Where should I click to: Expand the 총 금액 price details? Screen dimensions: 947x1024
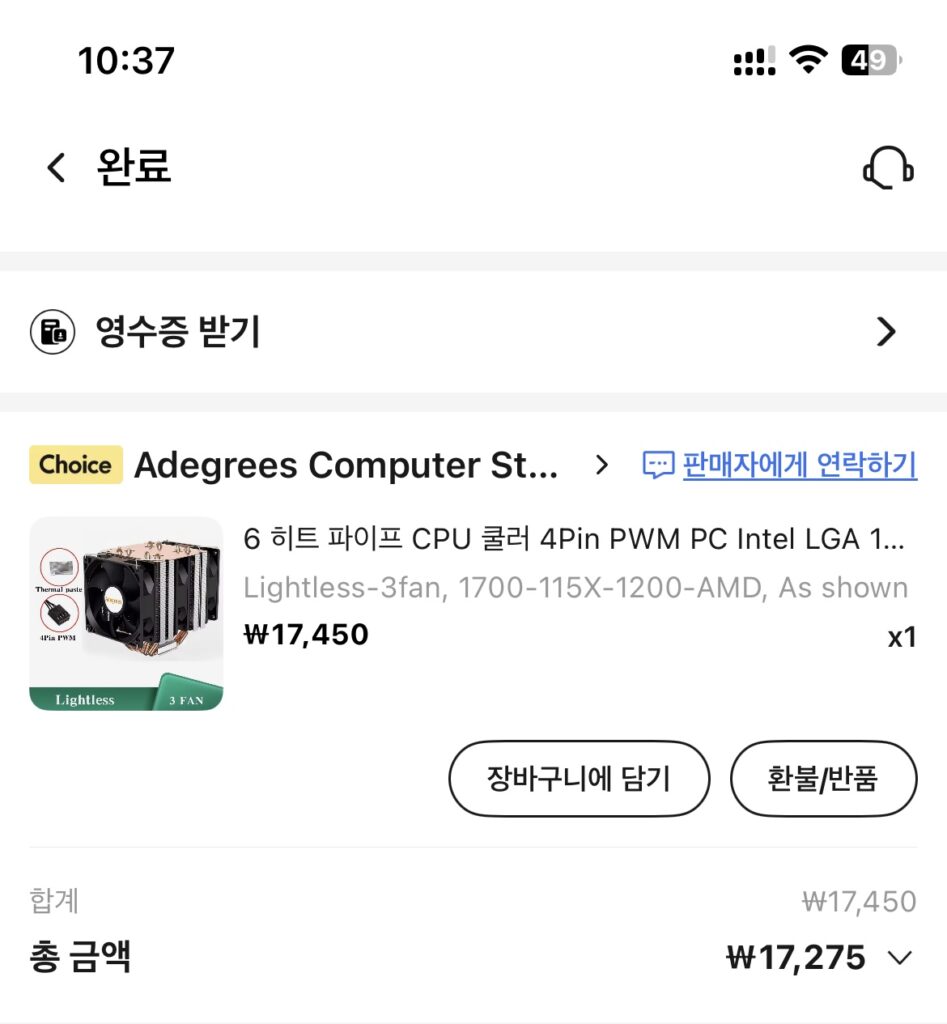pos(899,958)
